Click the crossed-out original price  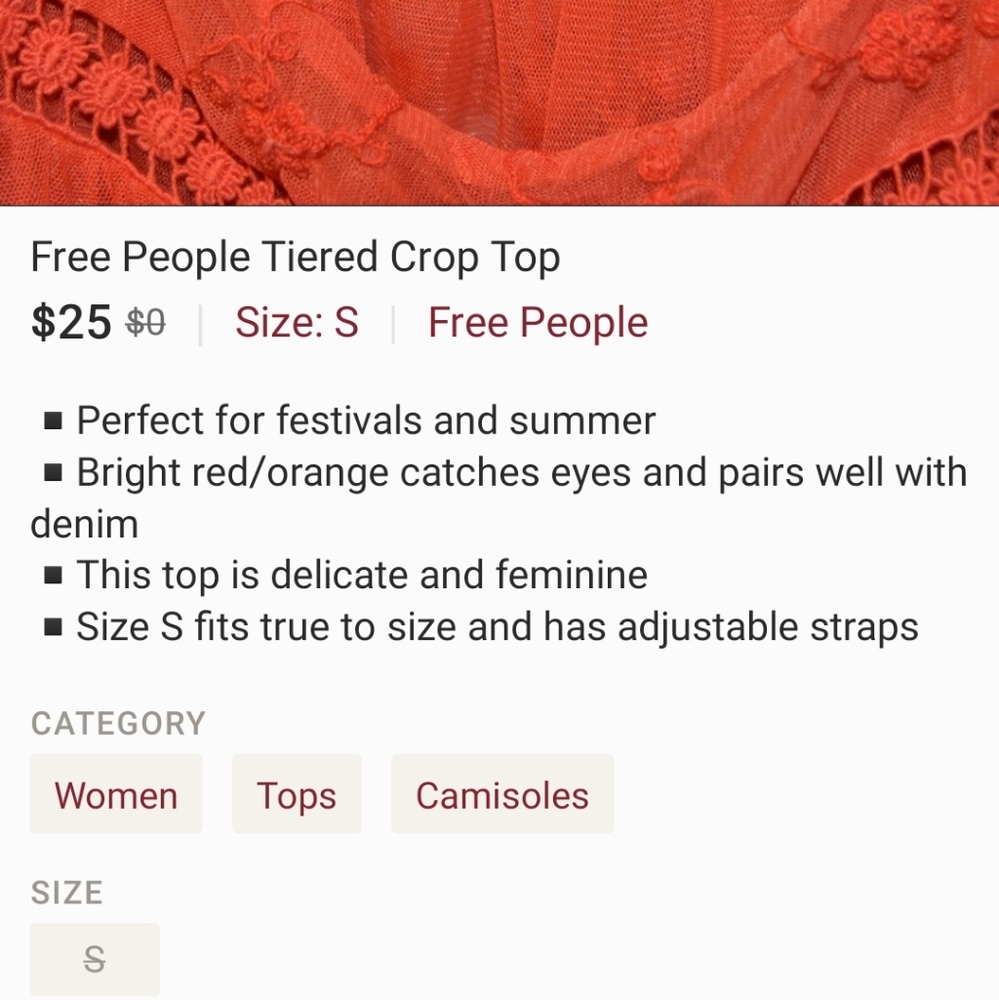(145, 322)
